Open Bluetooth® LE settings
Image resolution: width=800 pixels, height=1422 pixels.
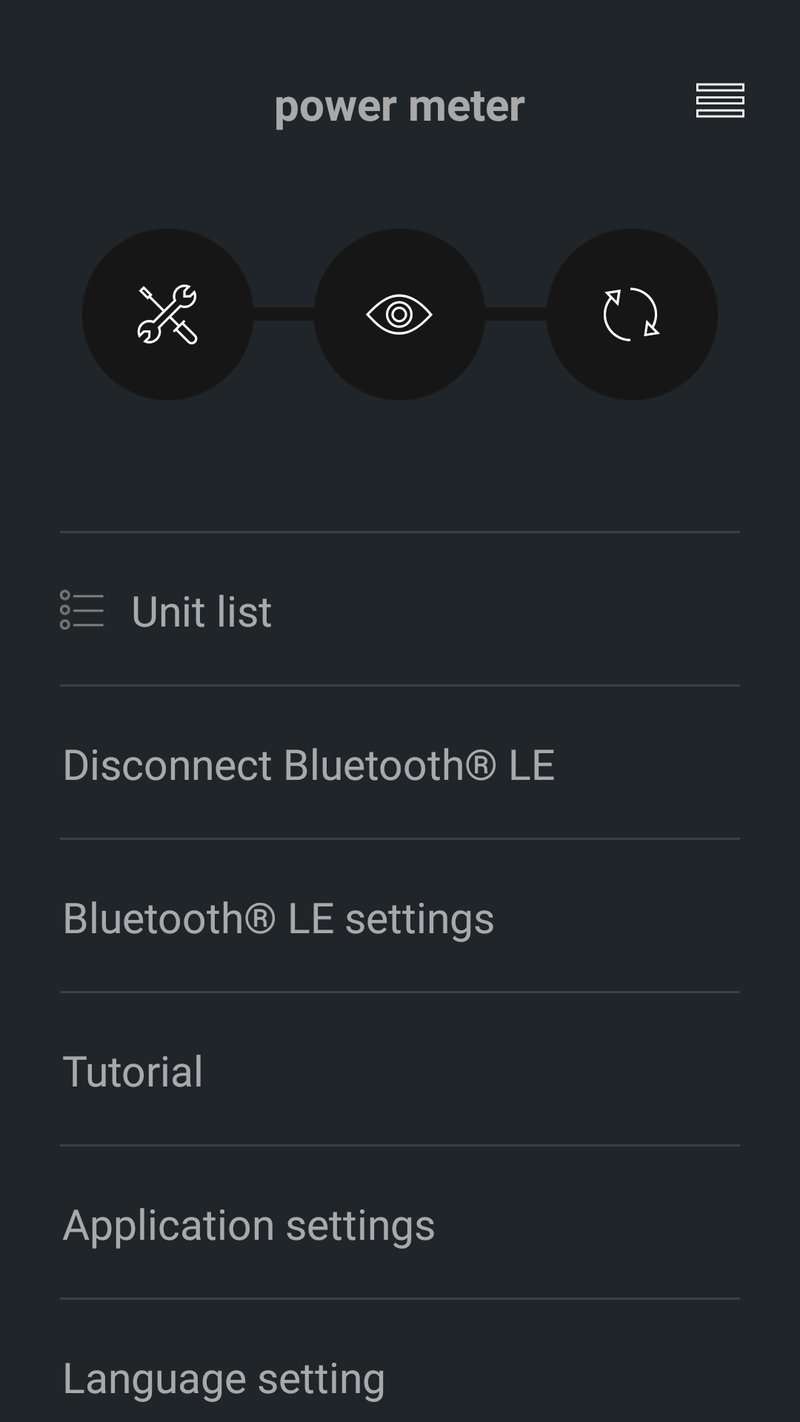coord(278,918)
